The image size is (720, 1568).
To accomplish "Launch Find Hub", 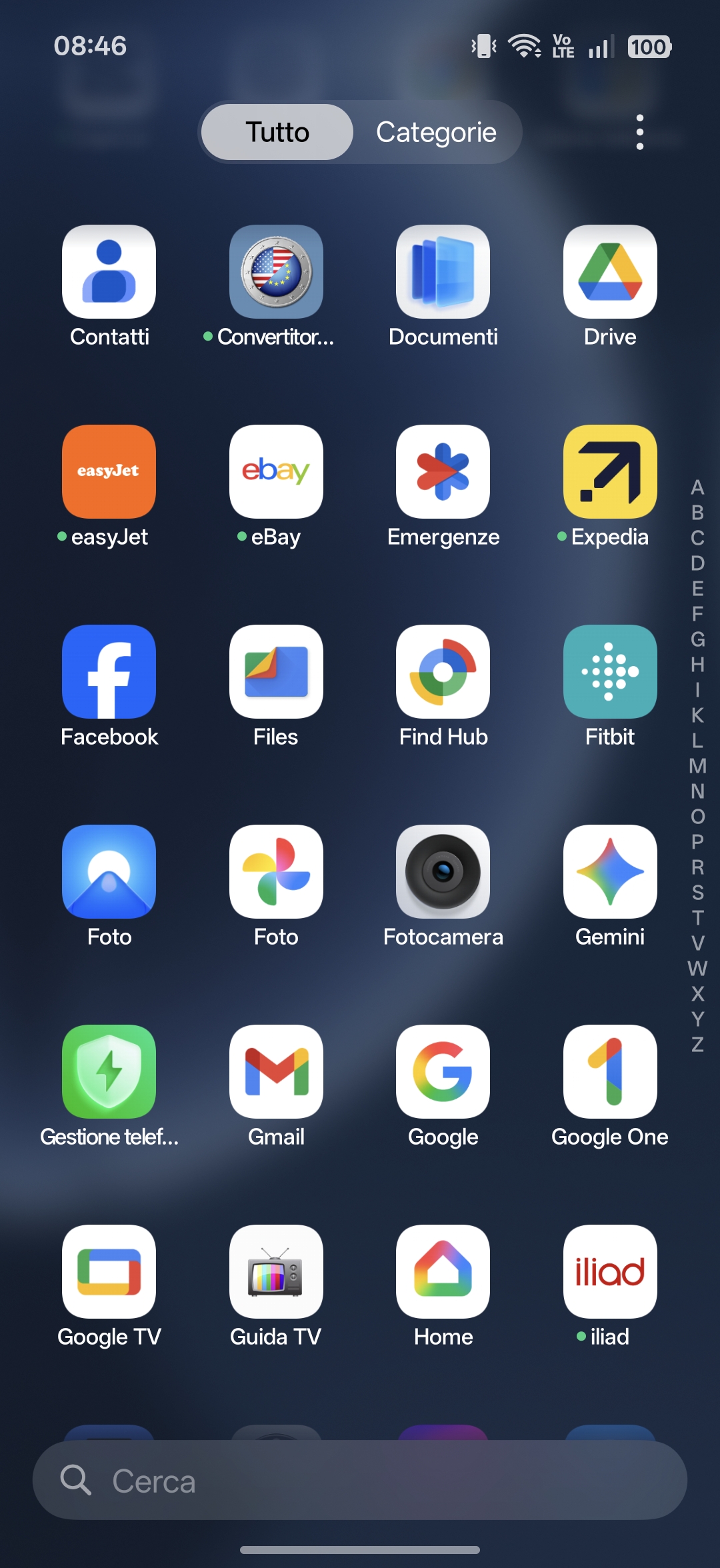I will [x=443, y=672].
